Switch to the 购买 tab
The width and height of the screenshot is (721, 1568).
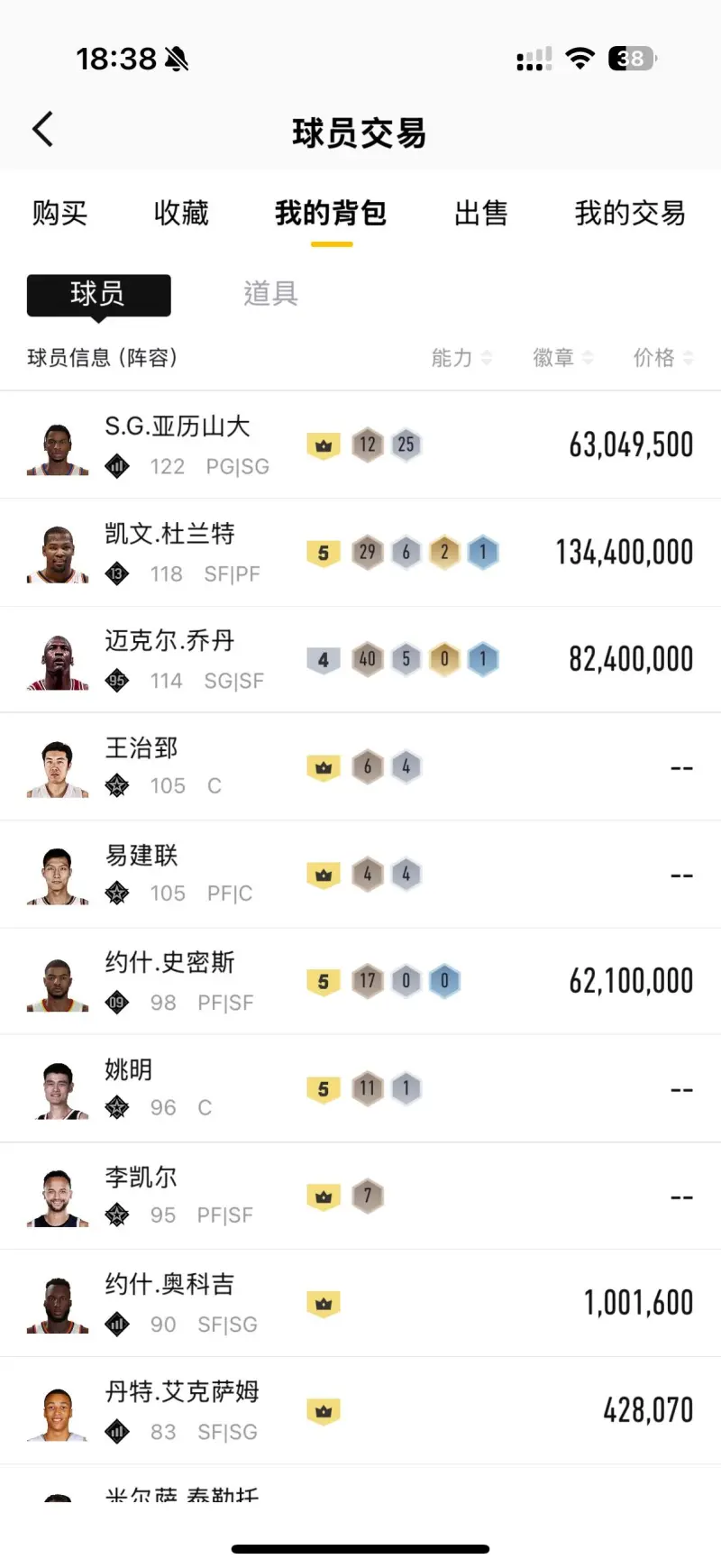tap(59, 214)
